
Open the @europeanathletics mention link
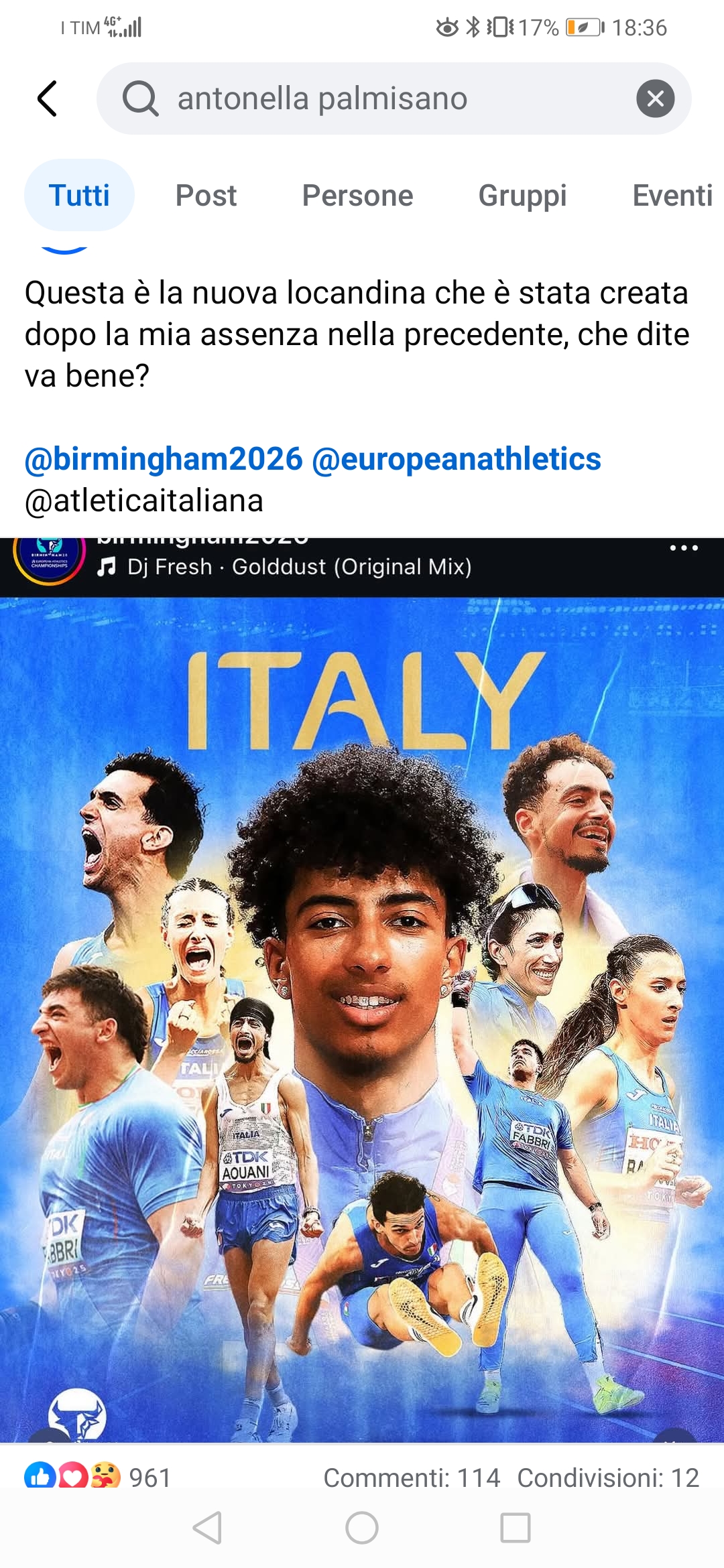click(x=457, y=459)
